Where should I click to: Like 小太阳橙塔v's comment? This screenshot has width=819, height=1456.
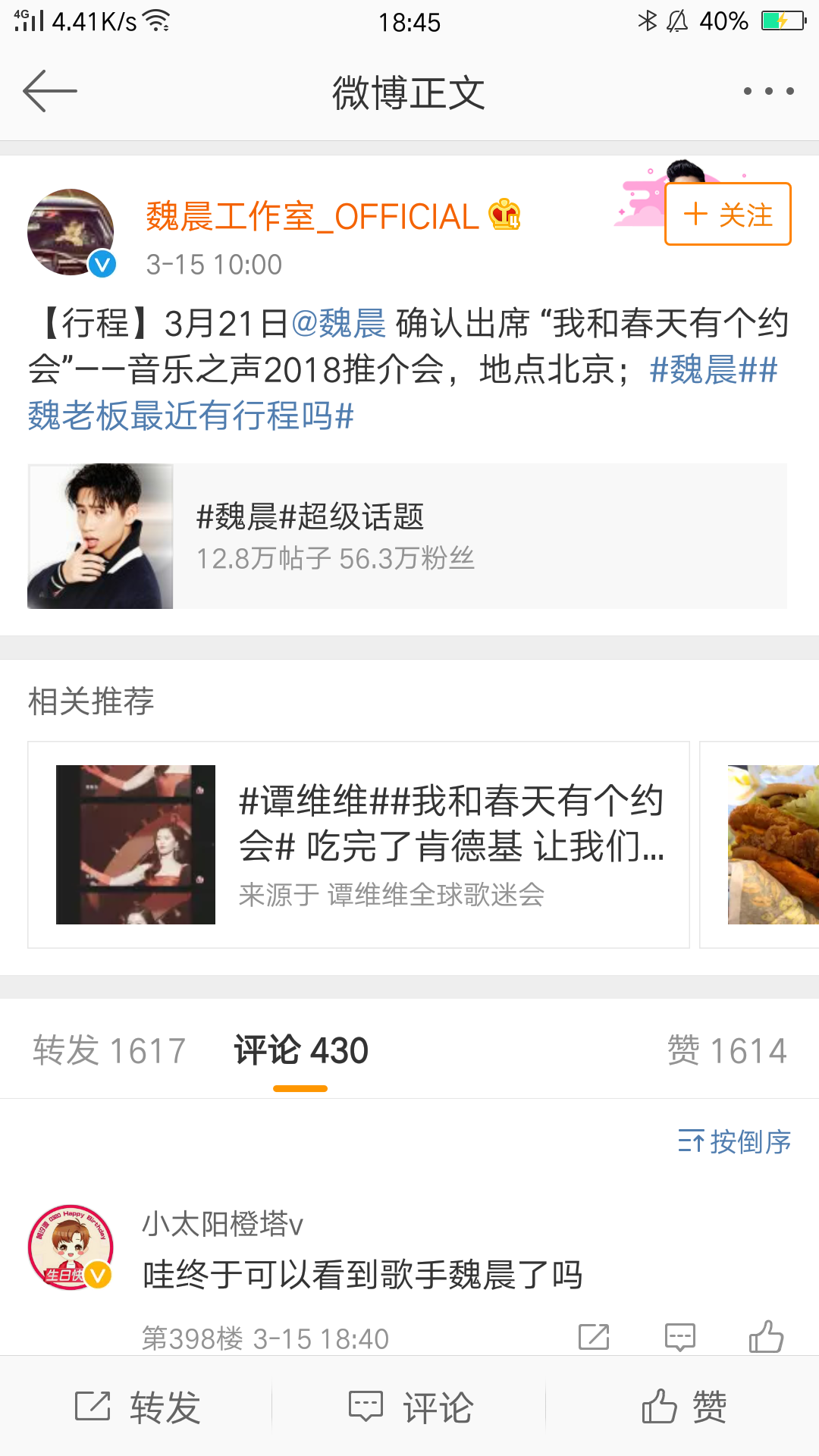(766, 1337)
